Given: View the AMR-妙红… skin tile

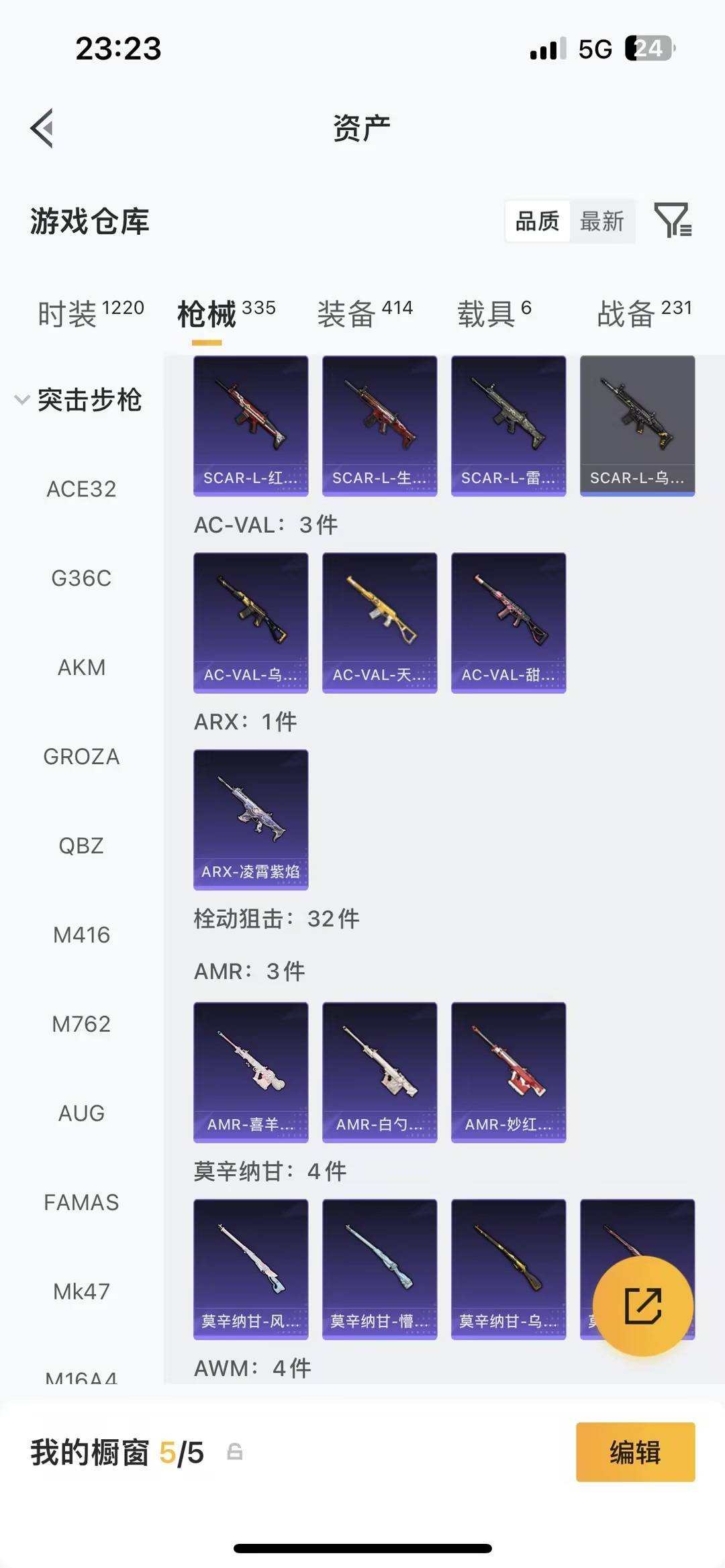Looking at the screenshot, I should pos(508,1072).
